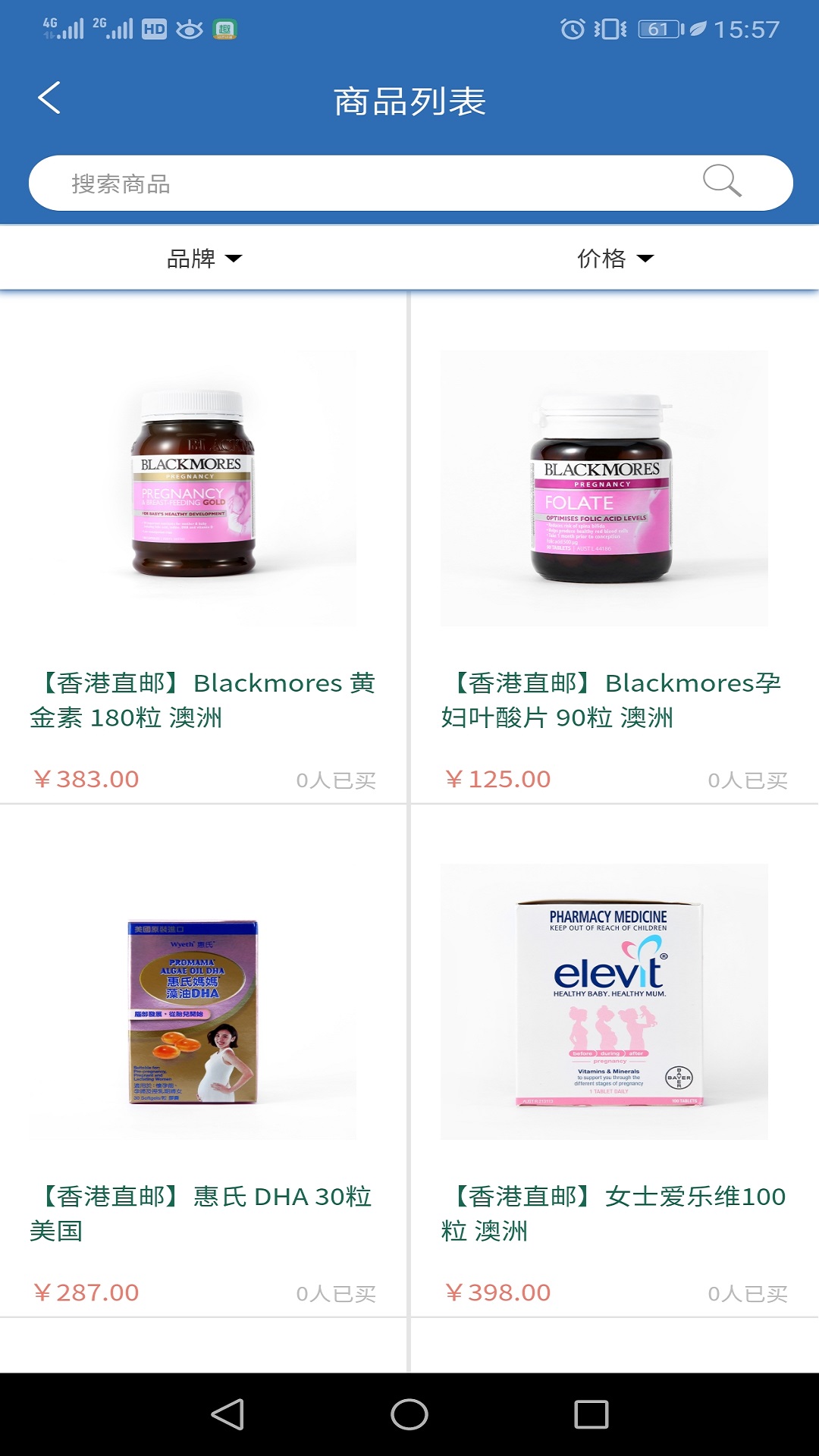Image resolution: width=819 pixels, height=1456 pixels.
Task: Tap the 搜索商品 search field
Action: [364, 184]
